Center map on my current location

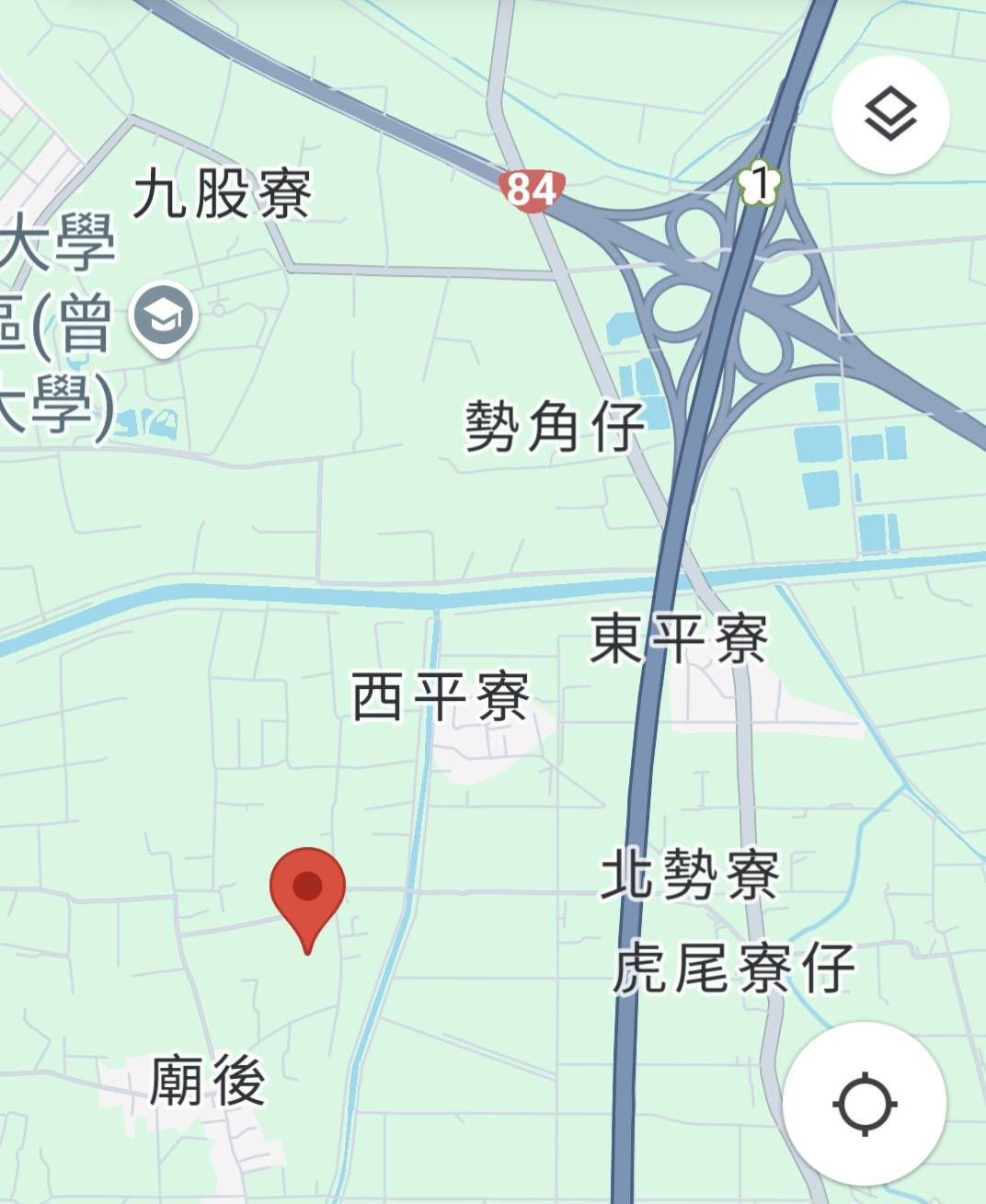coord(864,1103)
